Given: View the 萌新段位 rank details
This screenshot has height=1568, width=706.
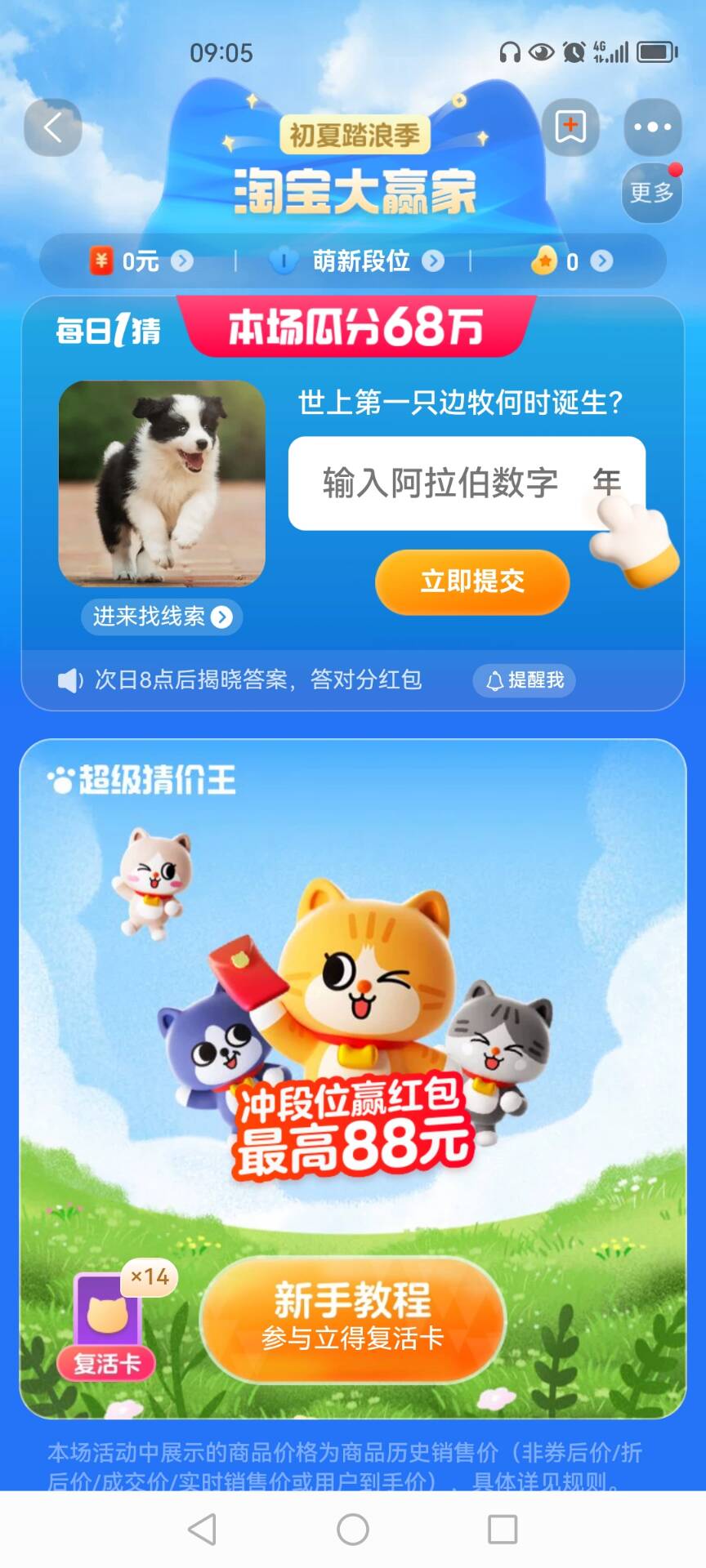Looking at the screenshot, I should point(358,261).
